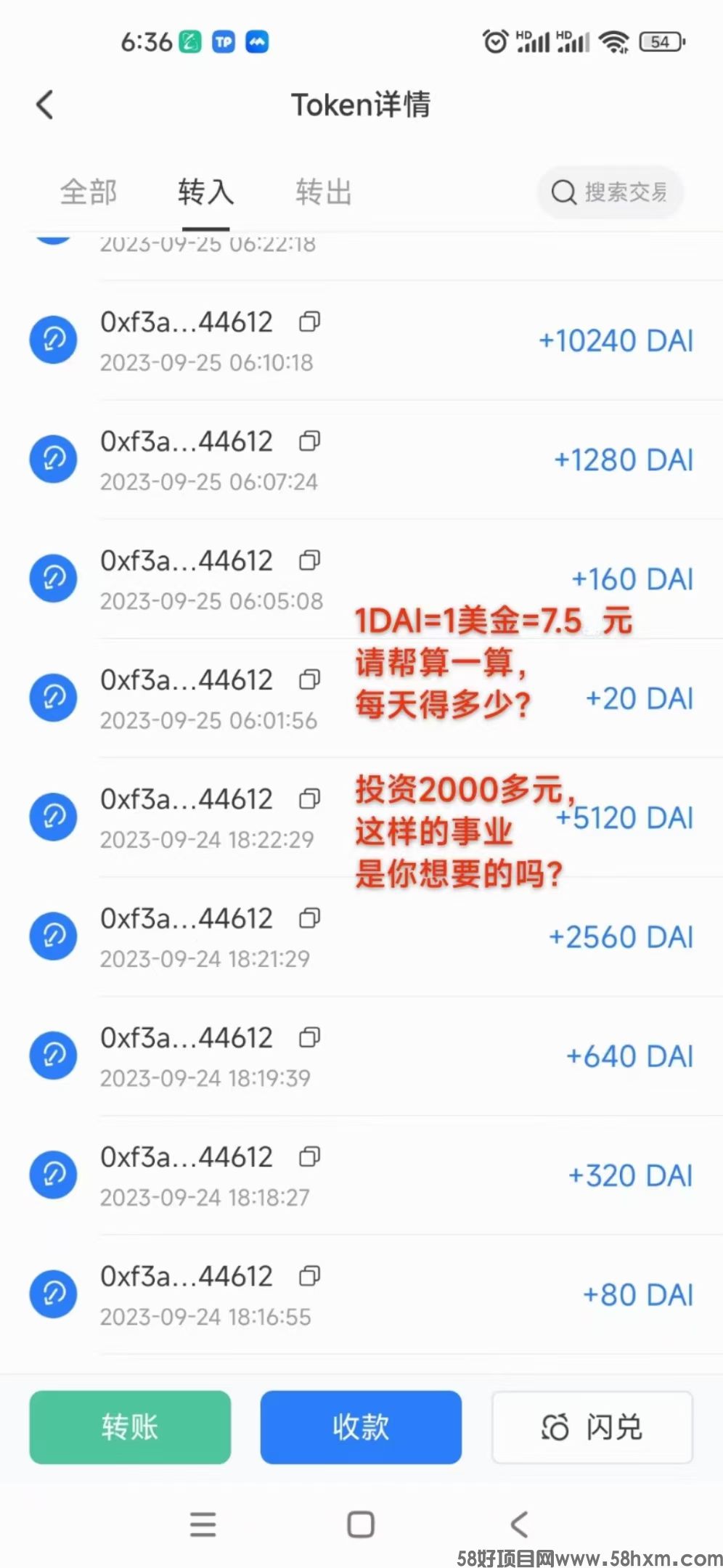Image resolution: width=723 pixels, height=1568 pixels.
Task: Copy address on the 18:22:29 transaction
Action: [x=310, y=799]
